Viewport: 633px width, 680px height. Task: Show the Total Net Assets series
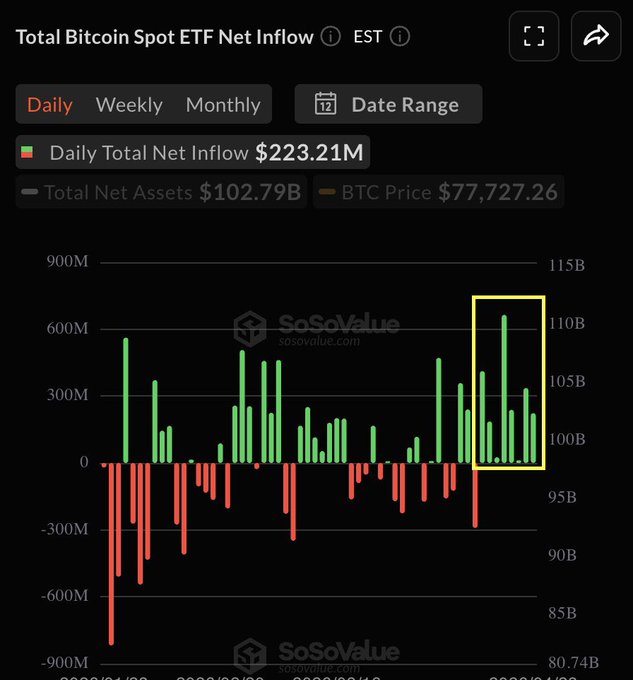click(x=161, y=192)
